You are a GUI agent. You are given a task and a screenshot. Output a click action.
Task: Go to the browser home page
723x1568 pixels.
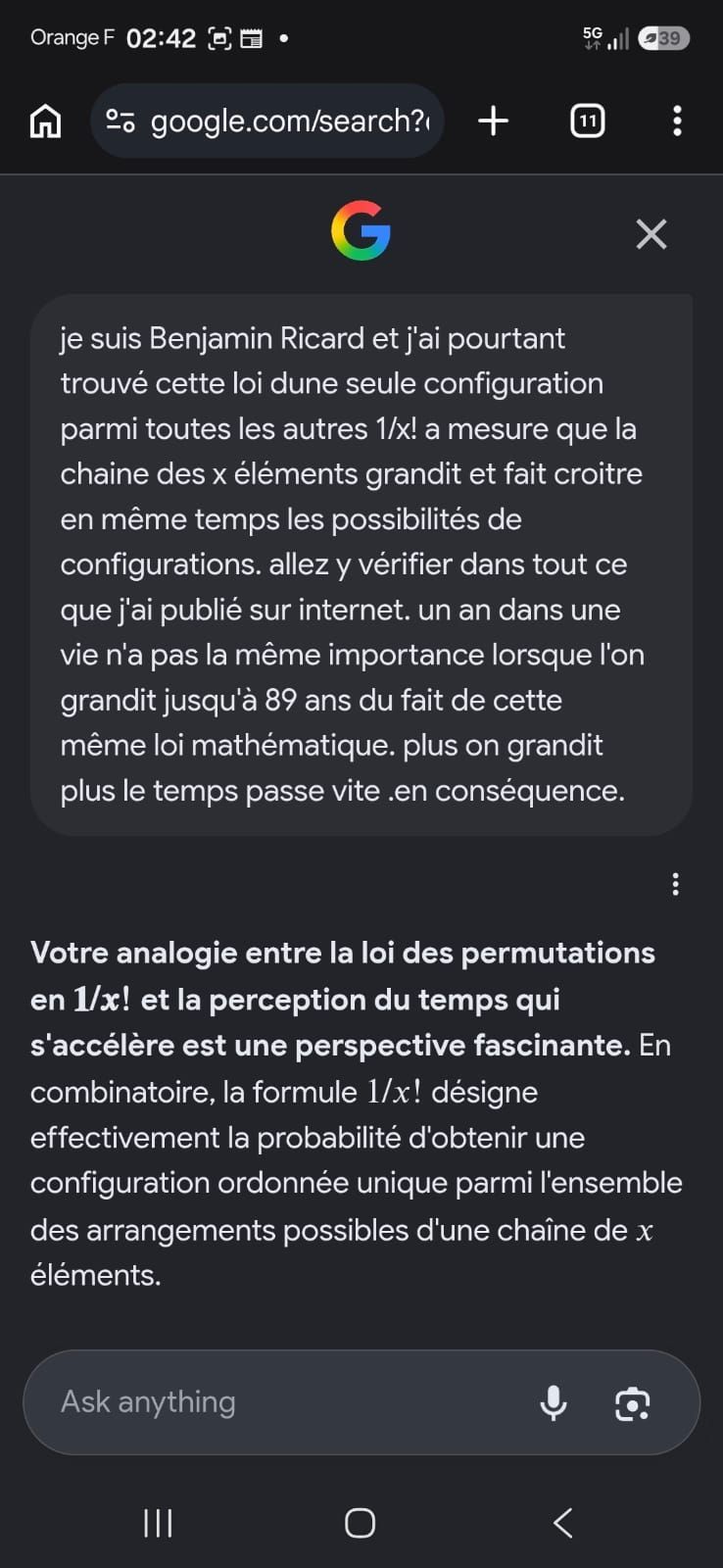(x=45, y=122)
